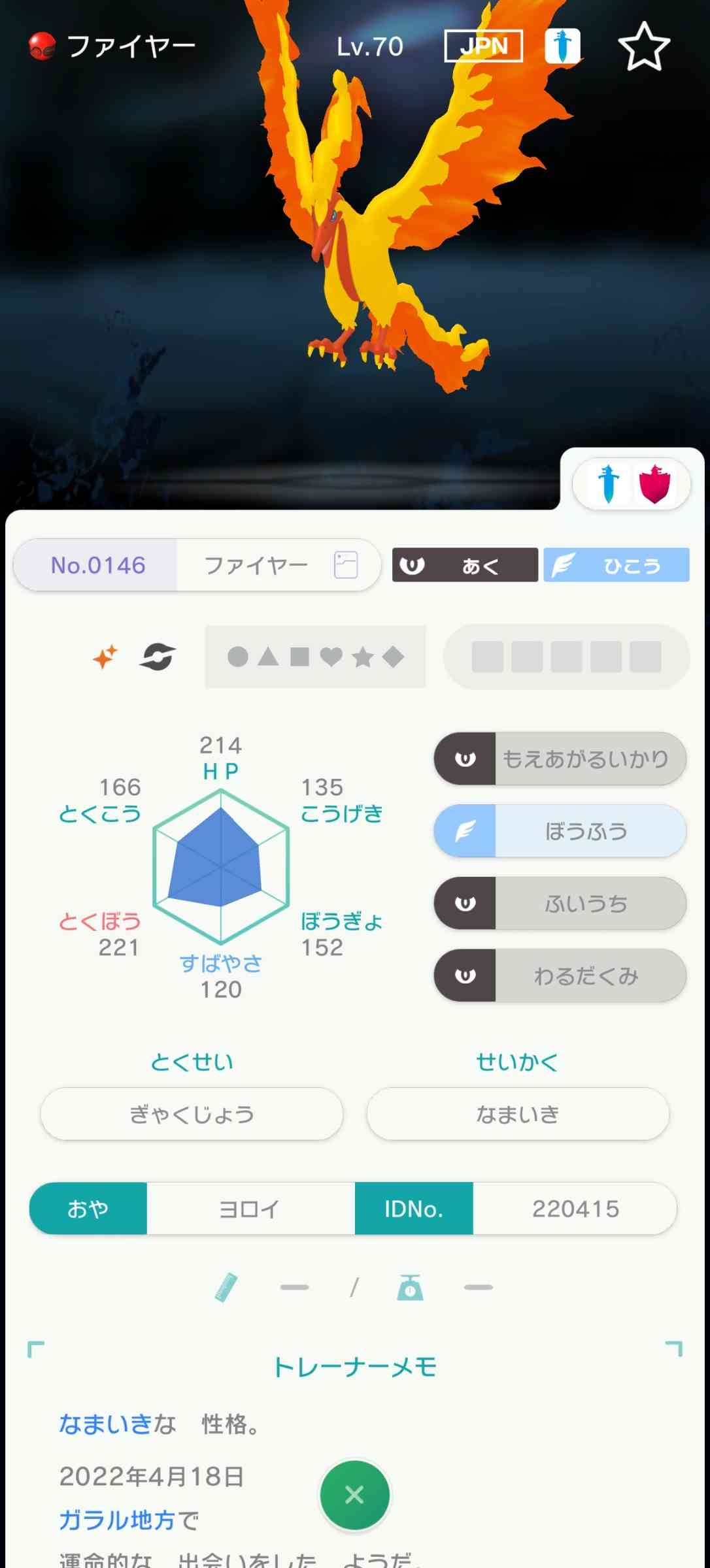Image resolution: width=710 pixels, height=1568 pixels.
Task: Open the marking symbols panel
Action: pos(315,657)
